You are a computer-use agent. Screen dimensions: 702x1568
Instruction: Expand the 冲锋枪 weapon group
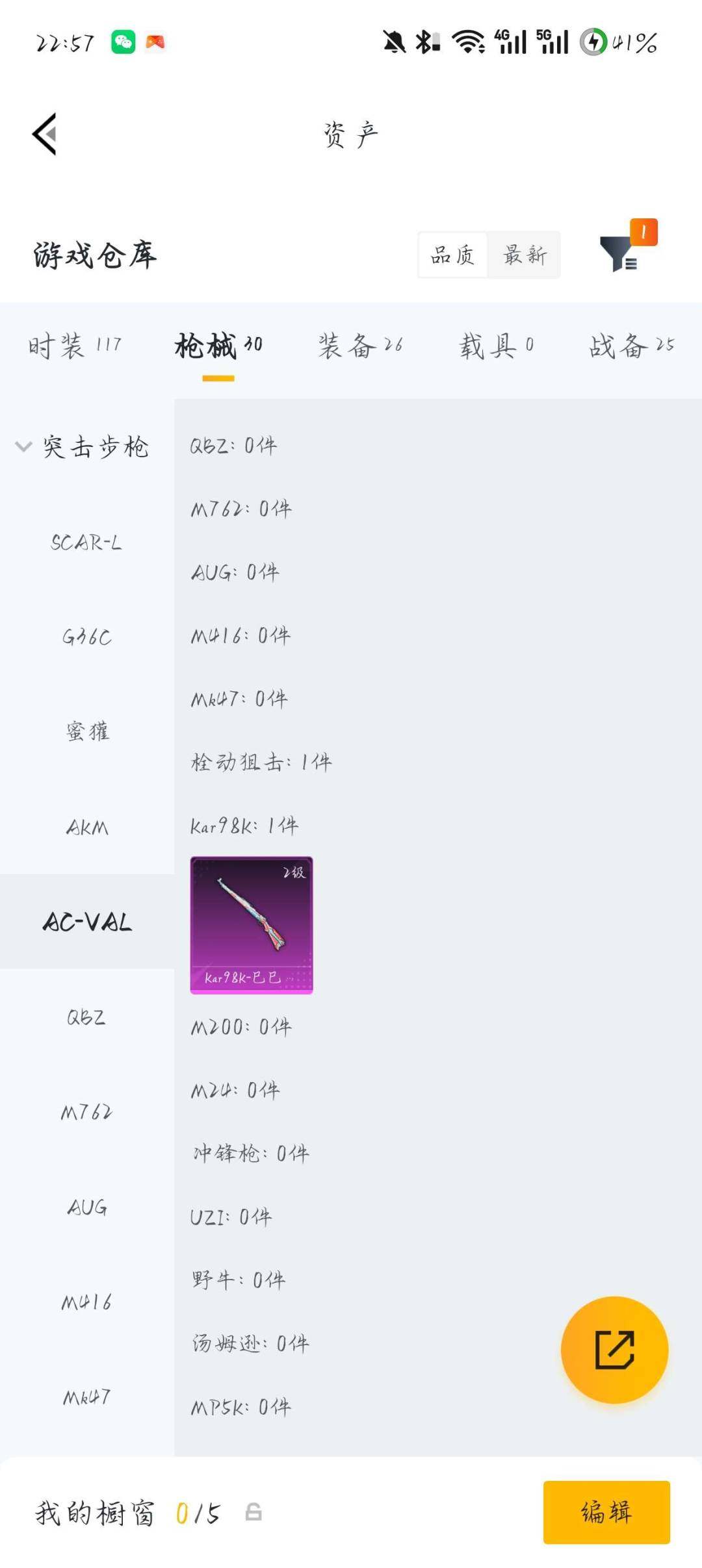(x=250, y=1152)
